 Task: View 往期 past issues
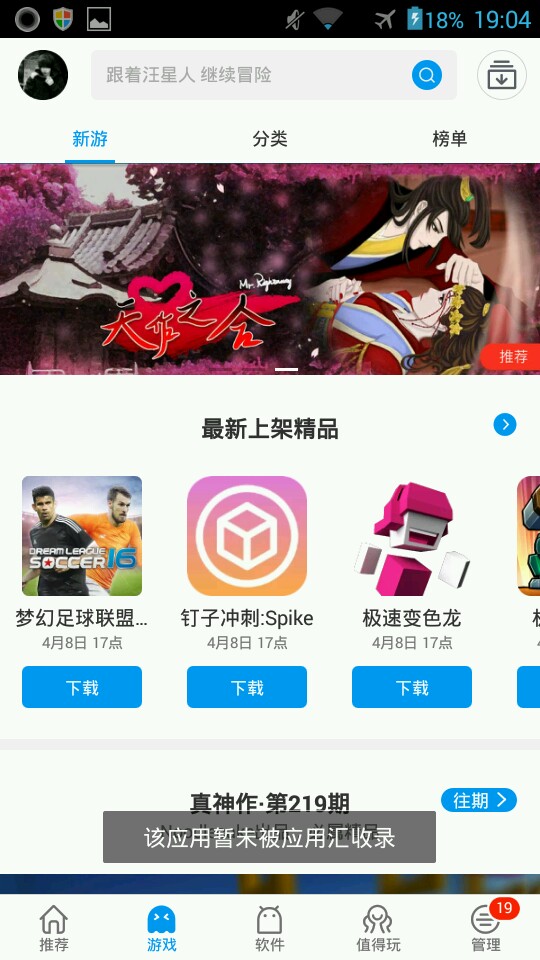(479, 800)
